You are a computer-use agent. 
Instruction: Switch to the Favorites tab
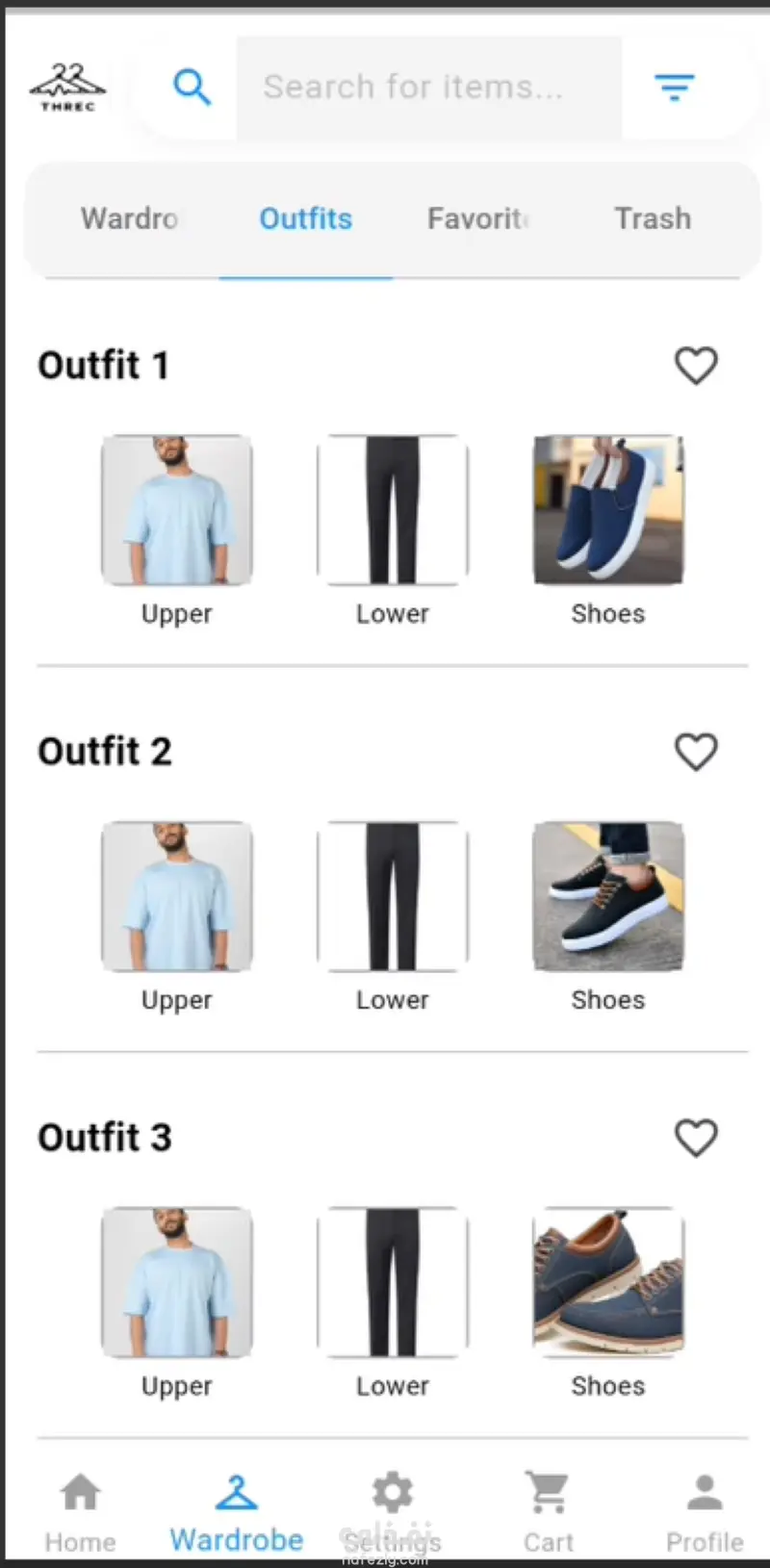[478, 218]
